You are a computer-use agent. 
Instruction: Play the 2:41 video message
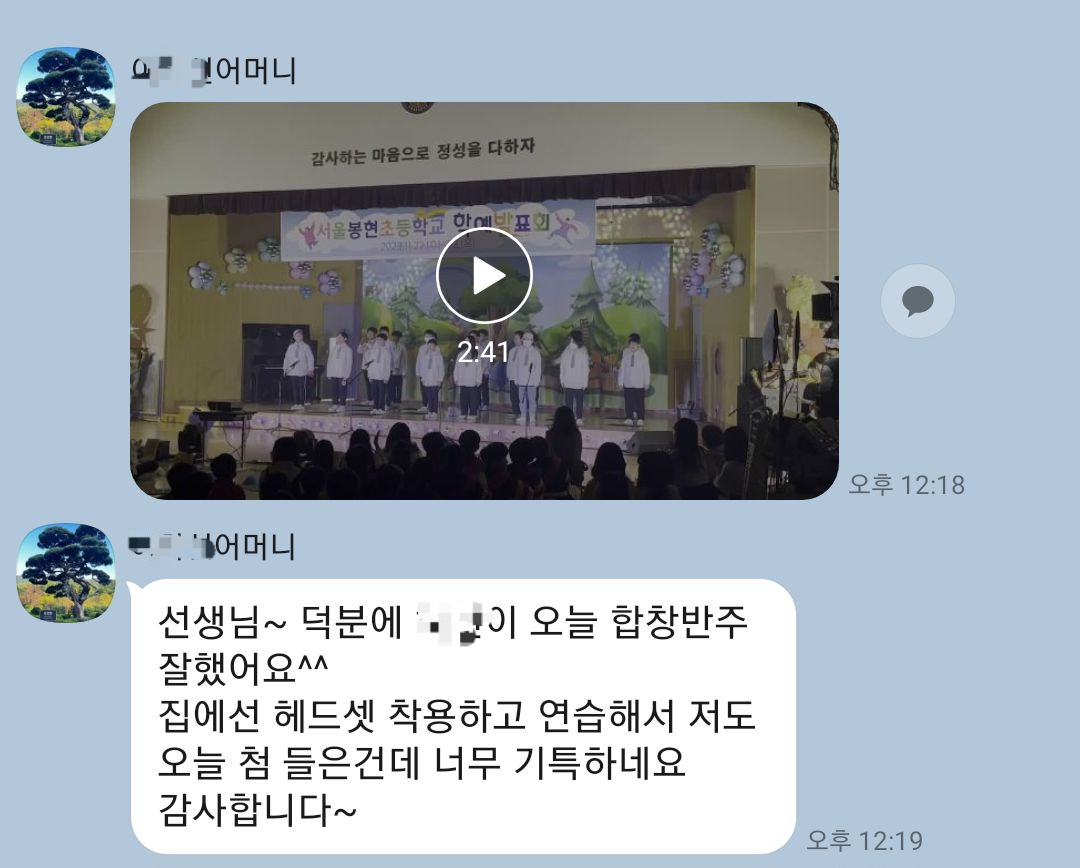pos(484,276)
